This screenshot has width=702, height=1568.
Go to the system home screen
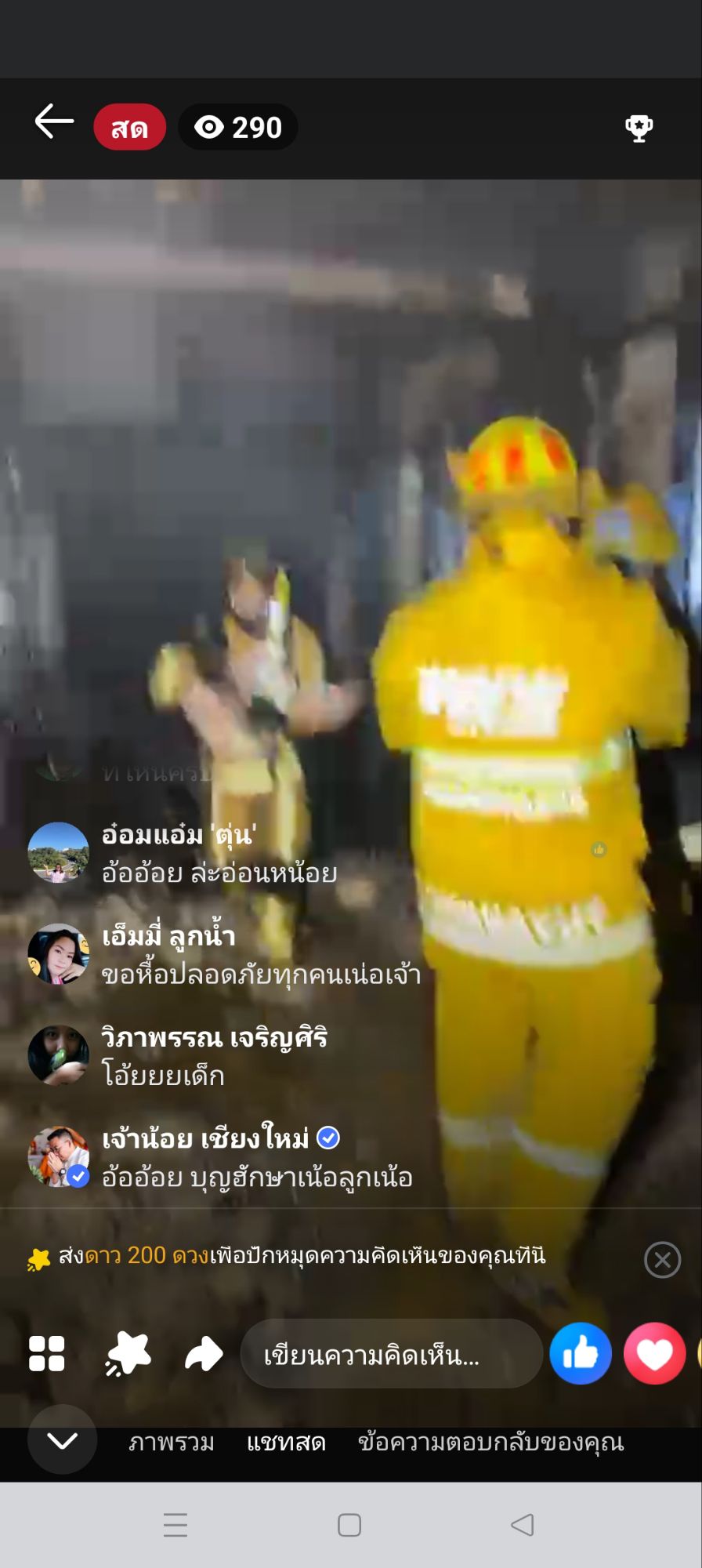point(349,1525)
